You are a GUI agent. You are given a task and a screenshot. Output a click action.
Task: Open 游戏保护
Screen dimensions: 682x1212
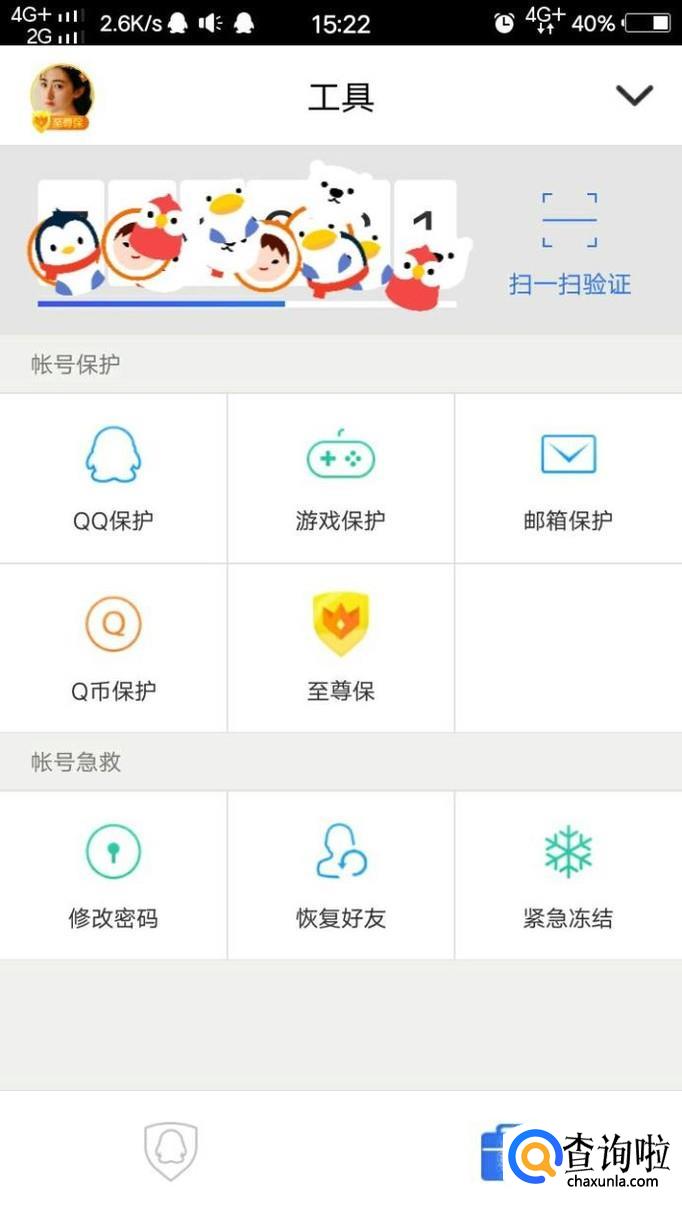click(x=340, y=477)
